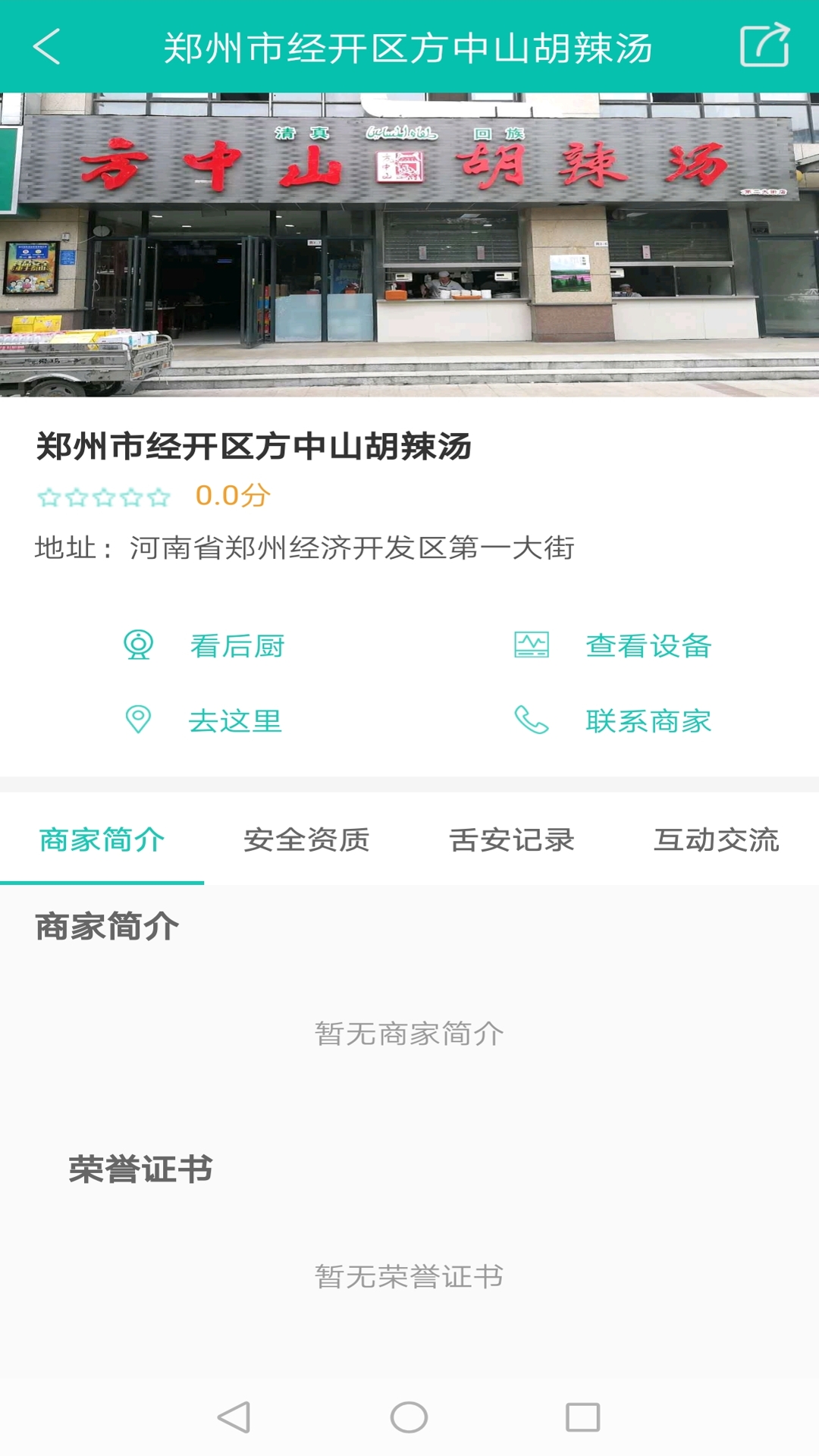Tap 查看设备 to view devices
The height and width of the screenshot is (1456, 819).
[614, 646]
